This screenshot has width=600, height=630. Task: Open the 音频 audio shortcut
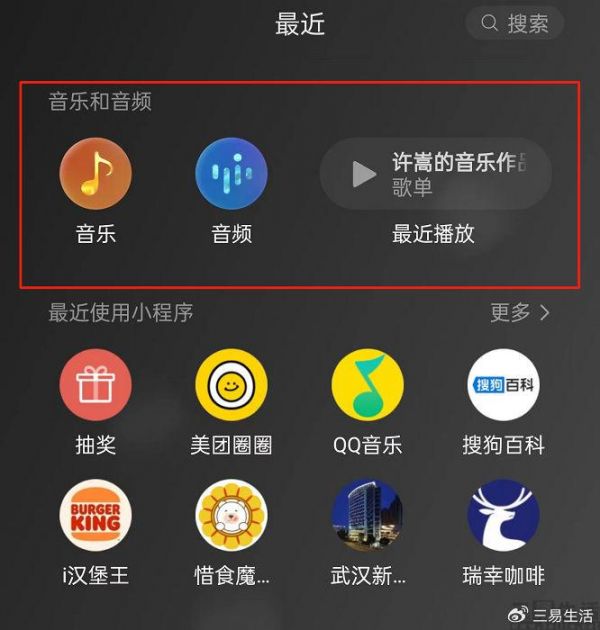(231, 174)
